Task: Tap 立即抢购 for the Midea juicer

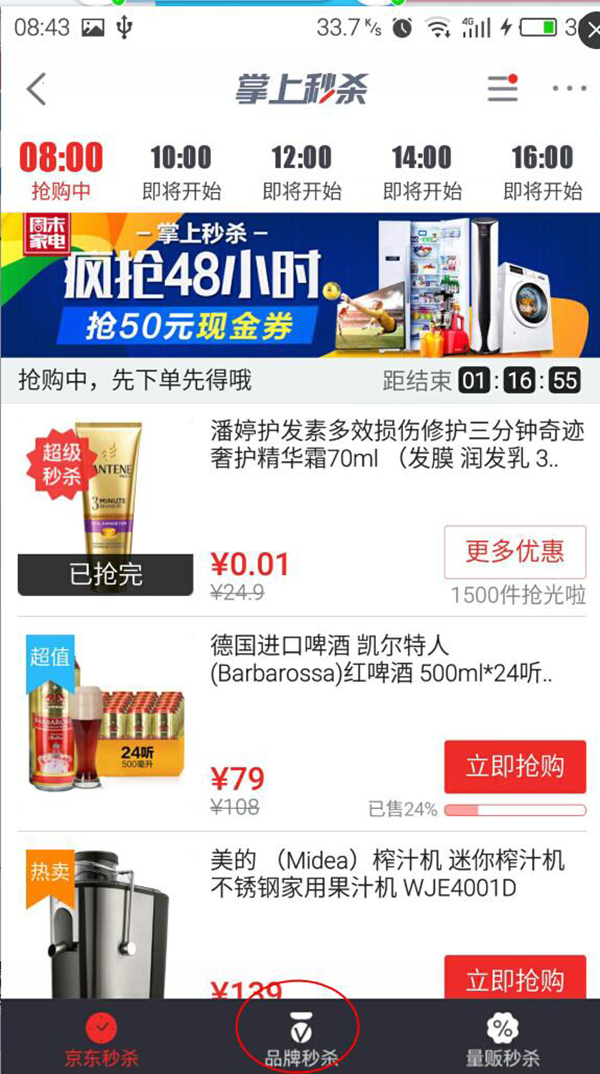Action: point(515,979)
